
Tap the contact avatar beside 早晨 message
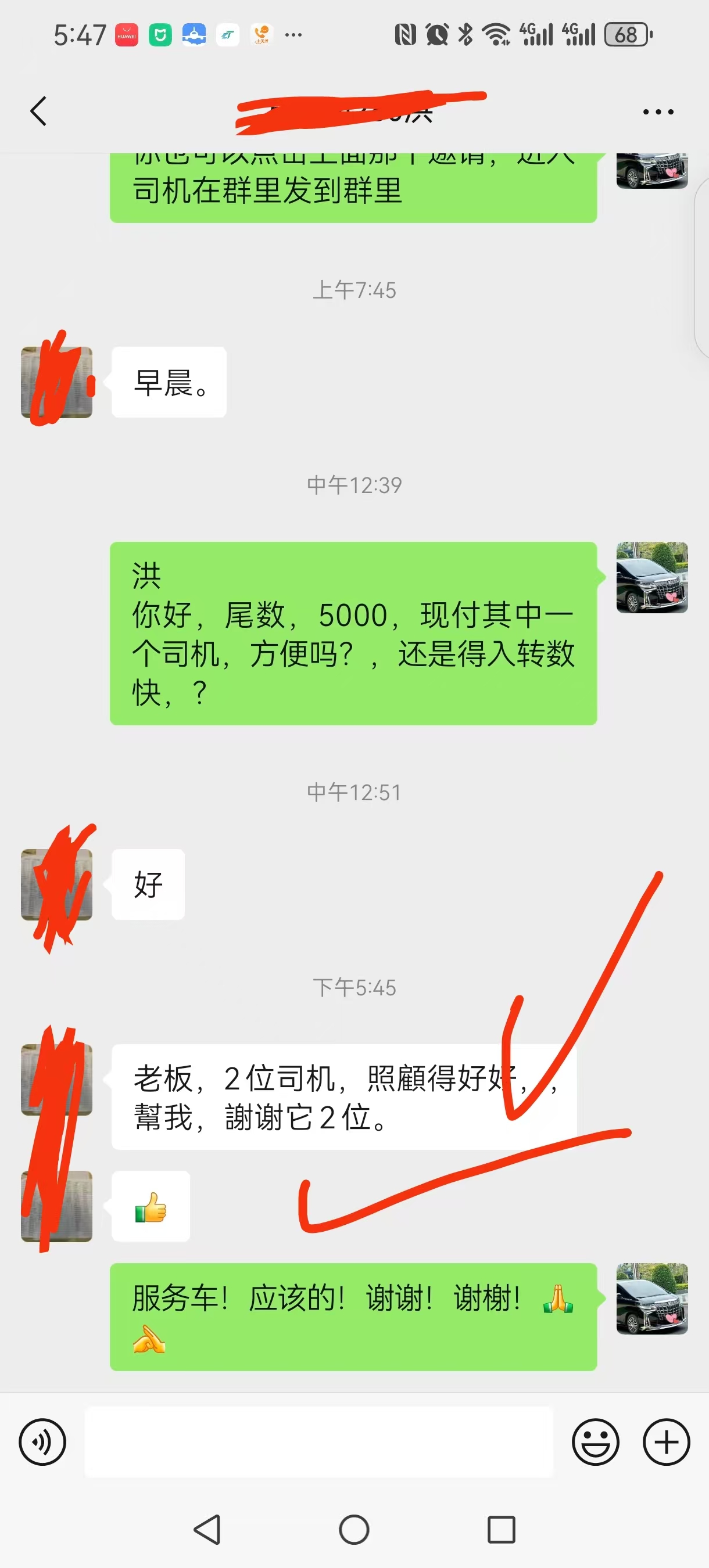tap(56, 382)
